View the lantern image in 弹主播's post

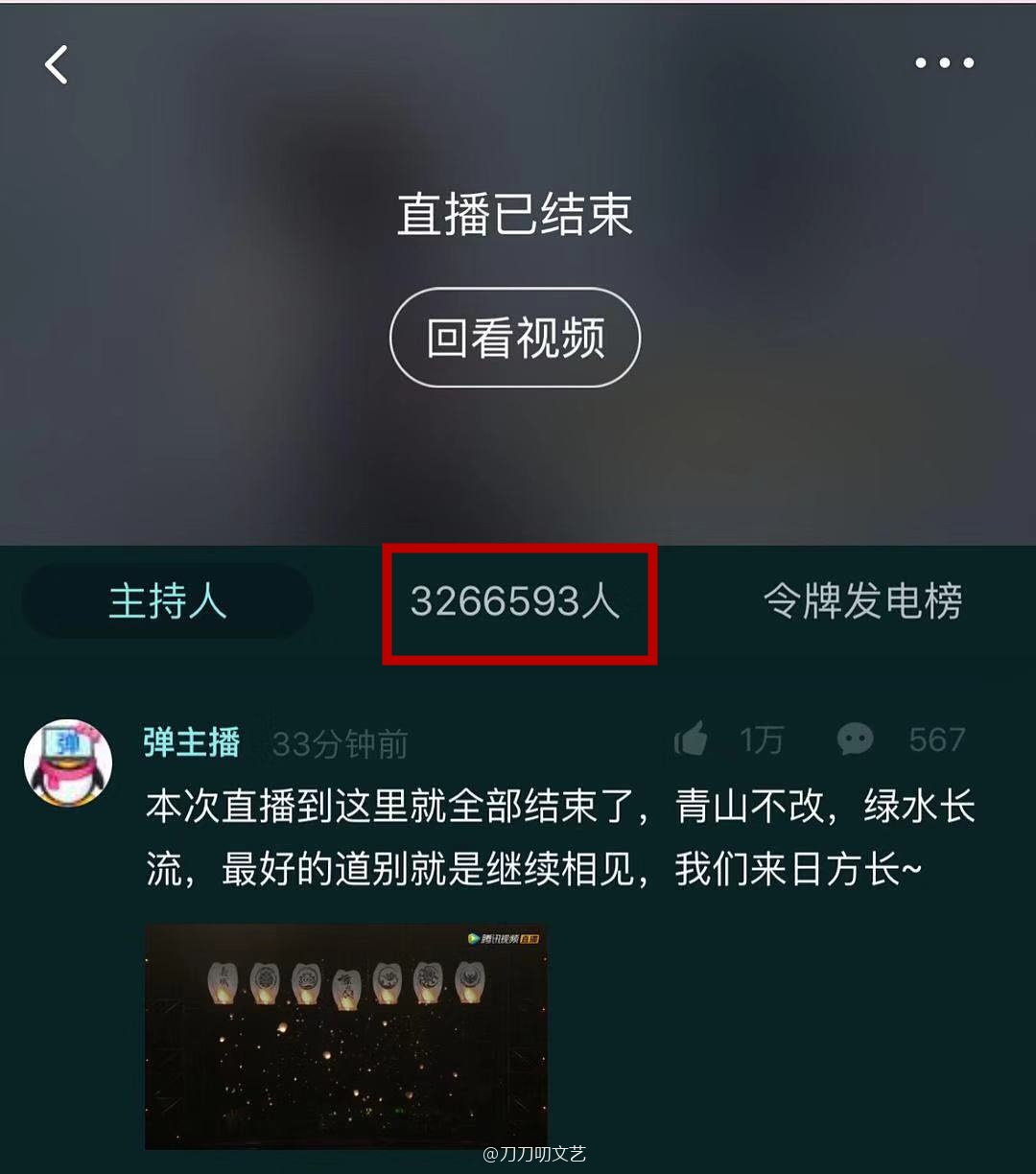(x=346, y=1036)
